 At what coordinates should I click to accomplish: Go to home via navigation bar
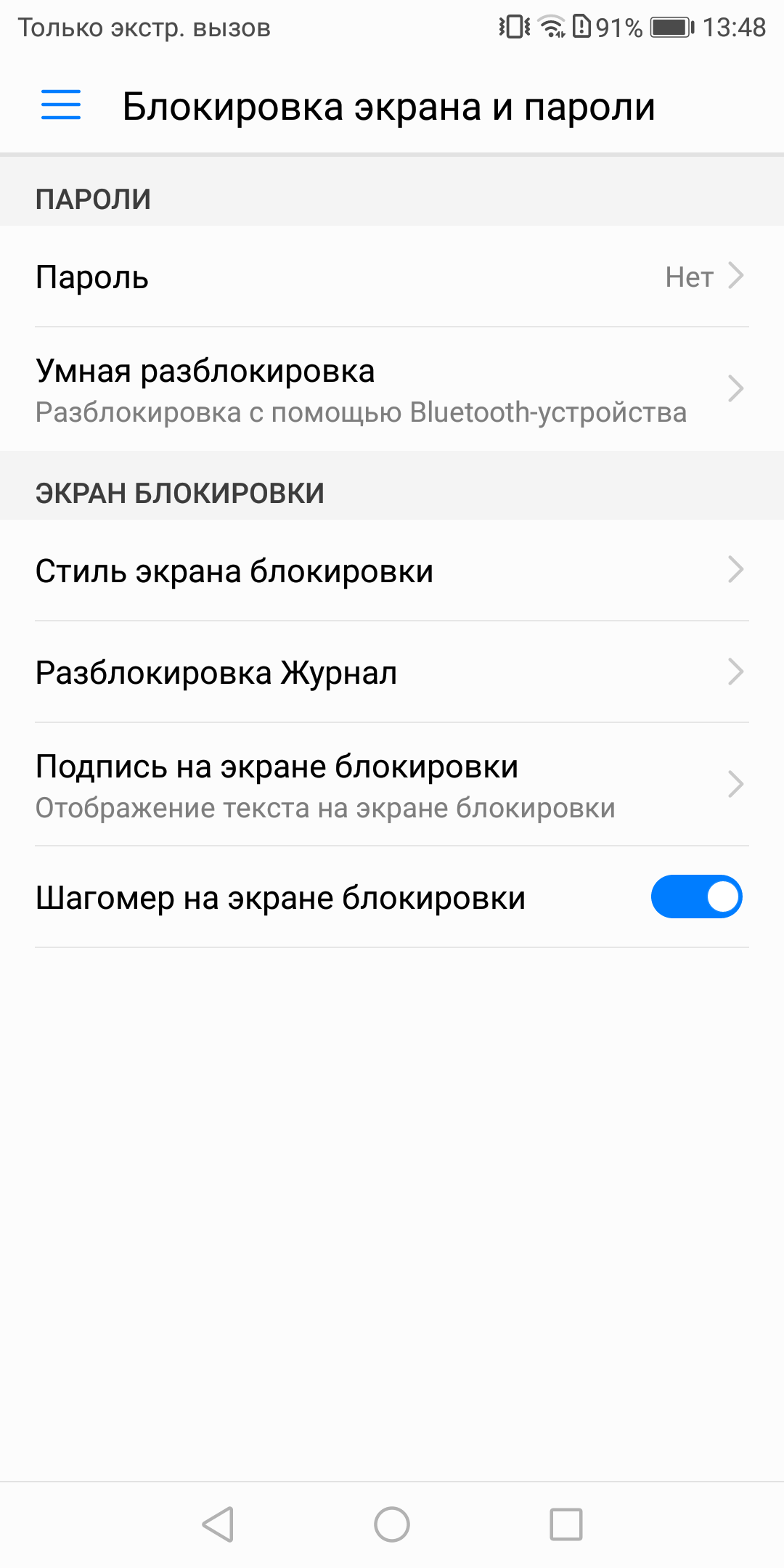click(x=392, y=1524)
